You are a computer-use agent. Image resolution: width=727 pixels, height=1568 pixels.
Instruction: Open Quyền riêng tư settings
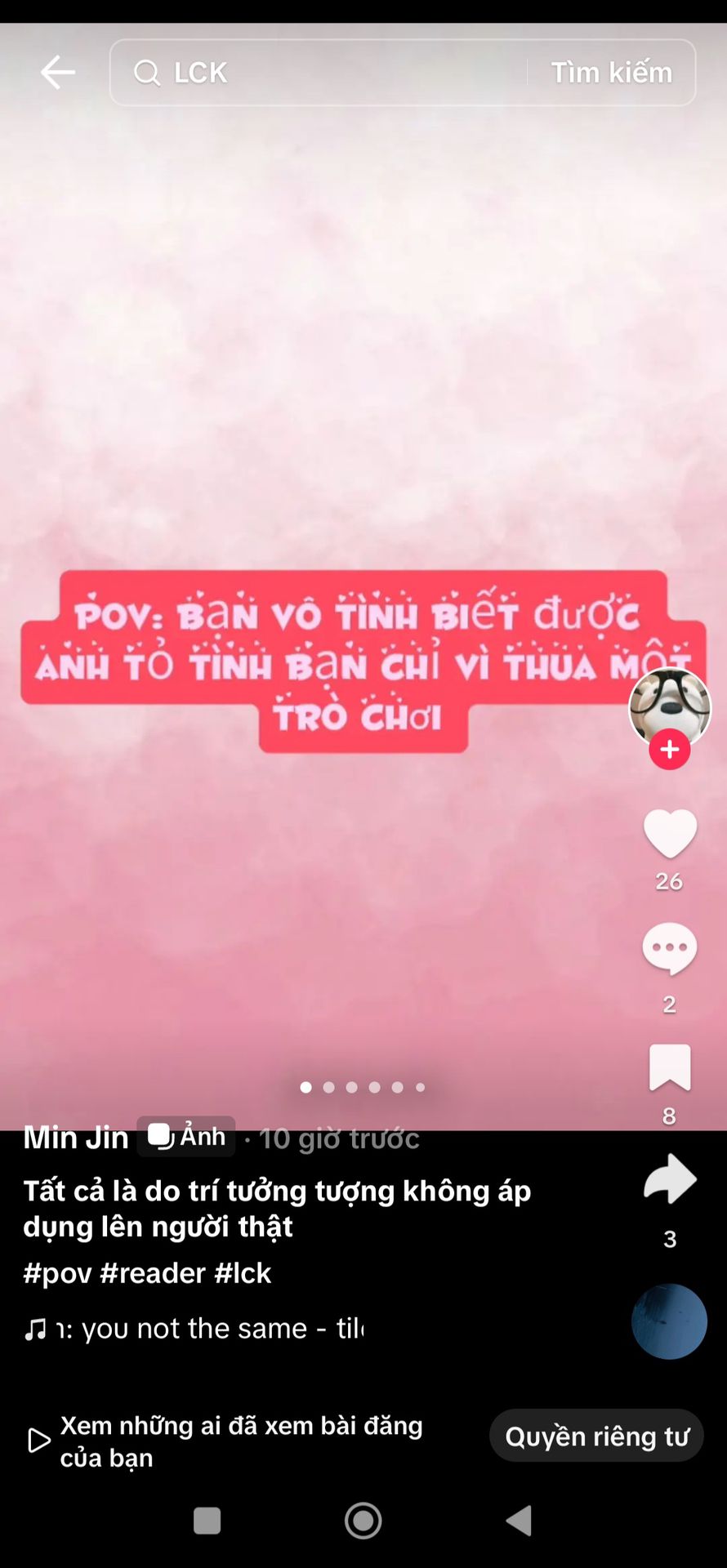[x=596, y=1436]
